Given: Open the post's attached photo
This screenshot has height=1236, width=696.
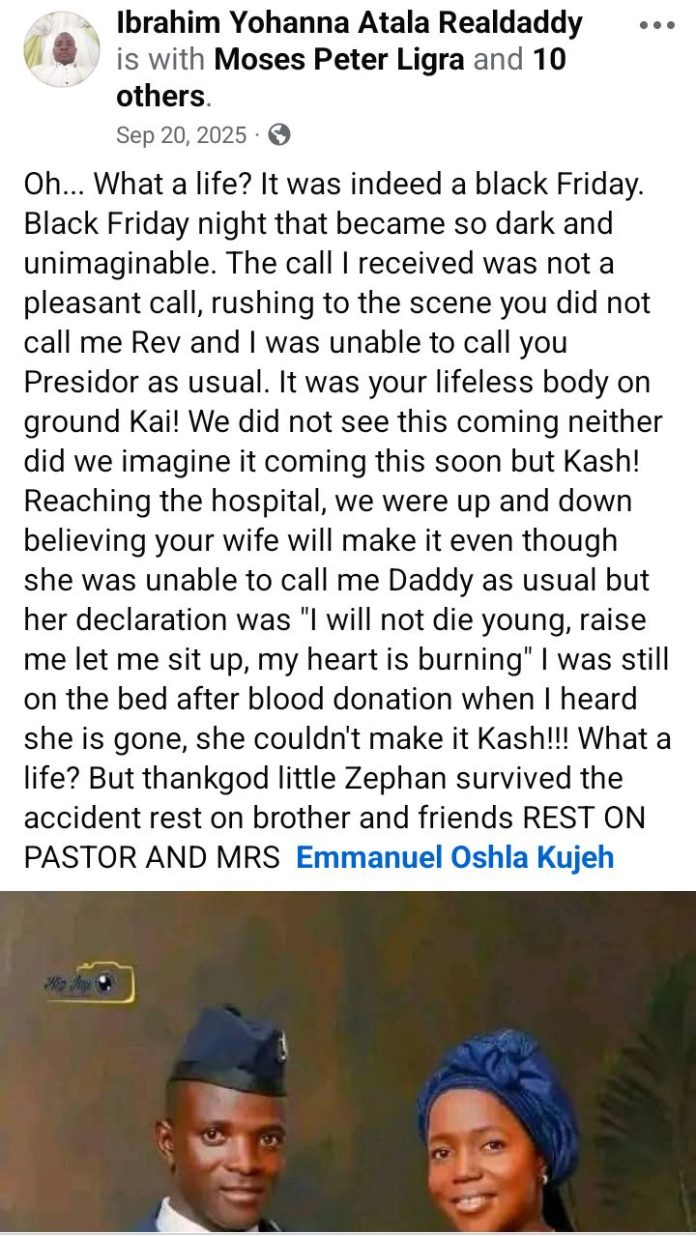Looking at the screenshot, I should coord(348,1062).
